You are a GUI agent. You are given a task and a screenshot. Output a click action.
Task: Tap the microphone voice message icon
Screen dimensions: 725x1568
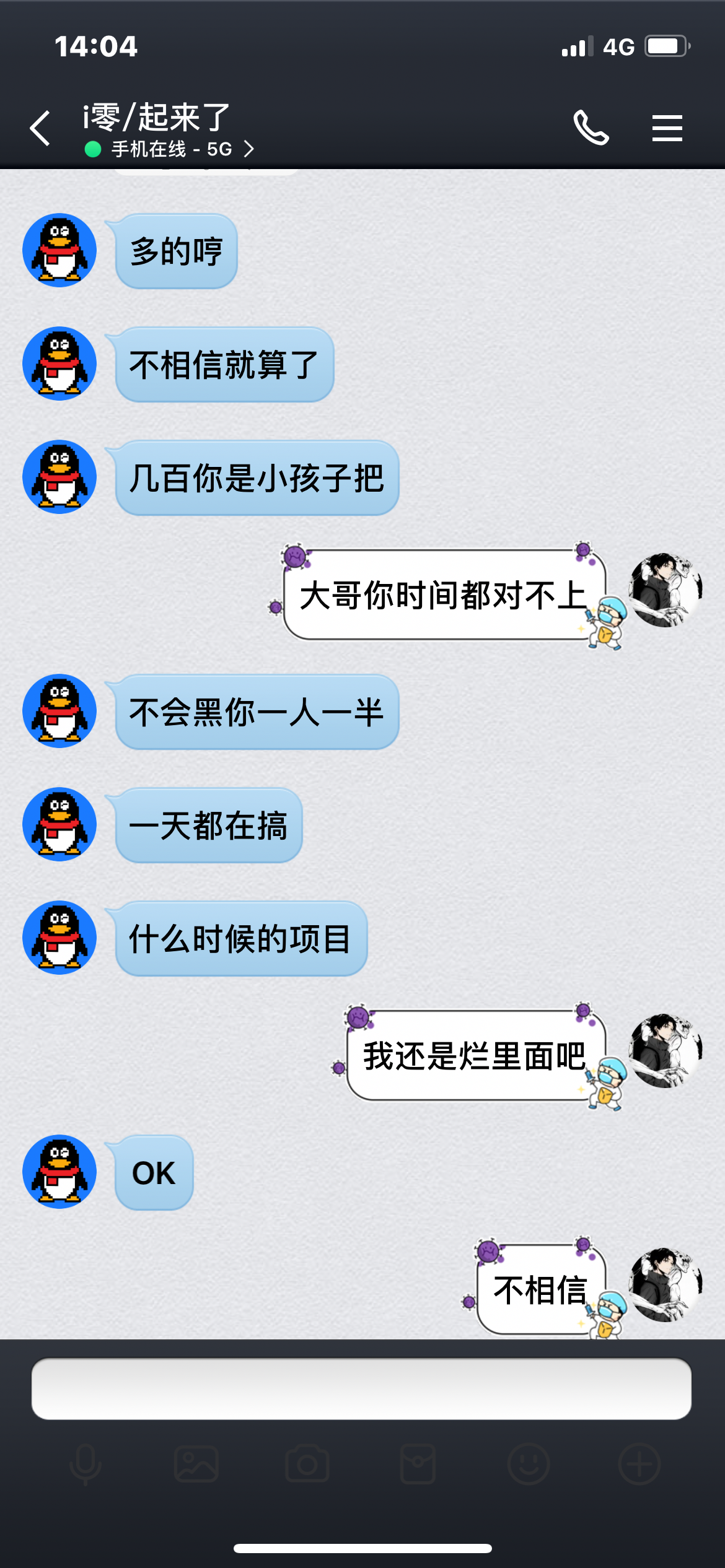click(x=86, y=1464)
